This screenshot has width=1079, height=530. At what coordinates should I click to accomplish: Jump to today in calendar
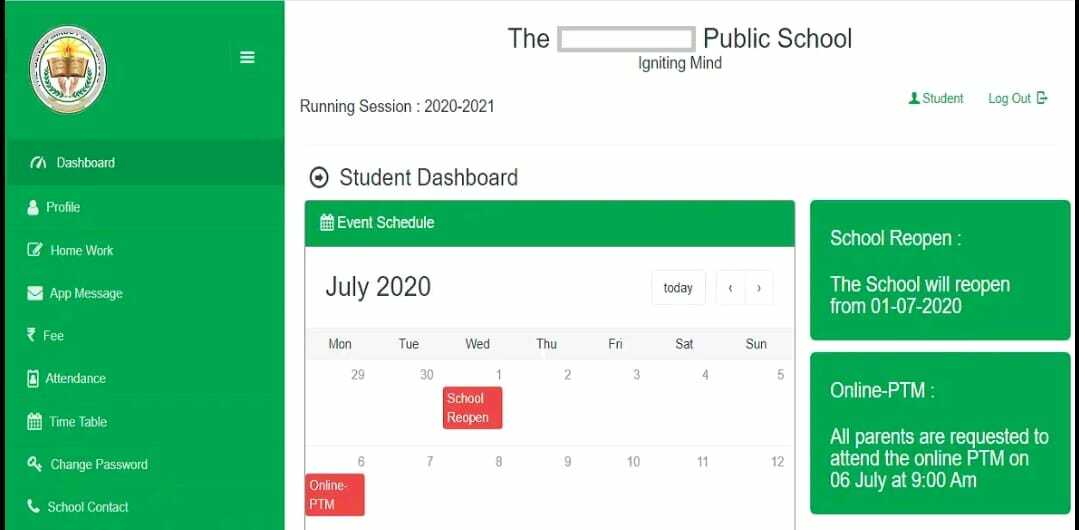(x=678, y=288)
